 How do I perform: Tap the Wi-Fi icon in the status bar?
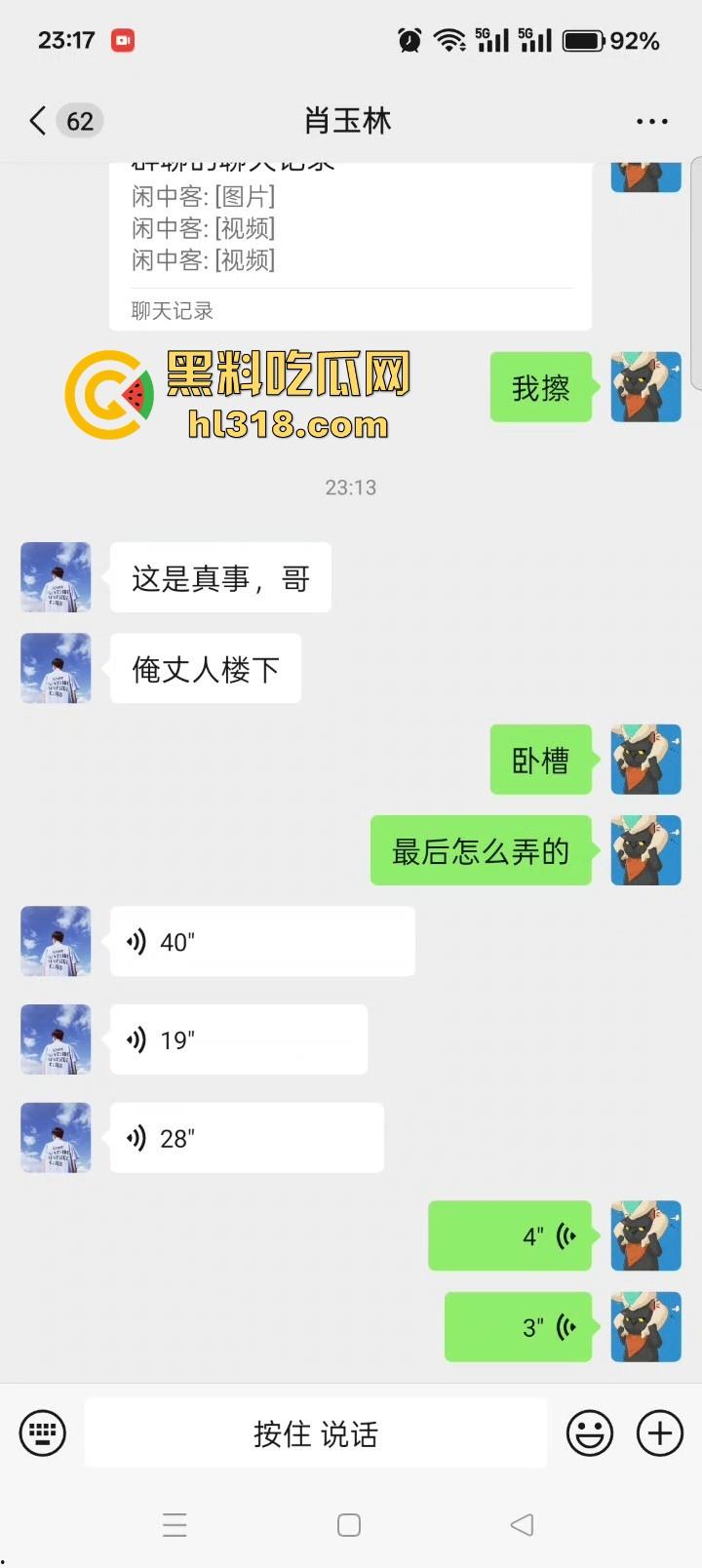point(449,40)
